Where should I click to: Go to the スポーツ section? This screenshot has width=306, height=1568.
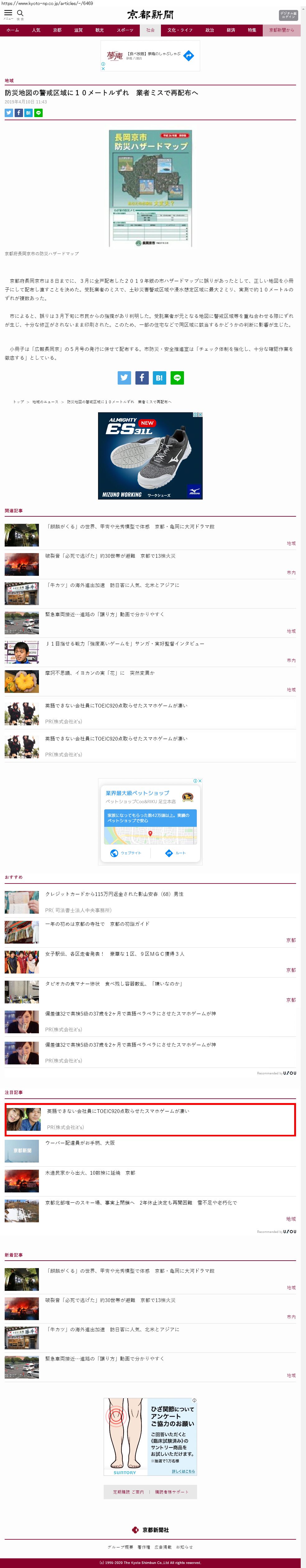tap(125, 30)
